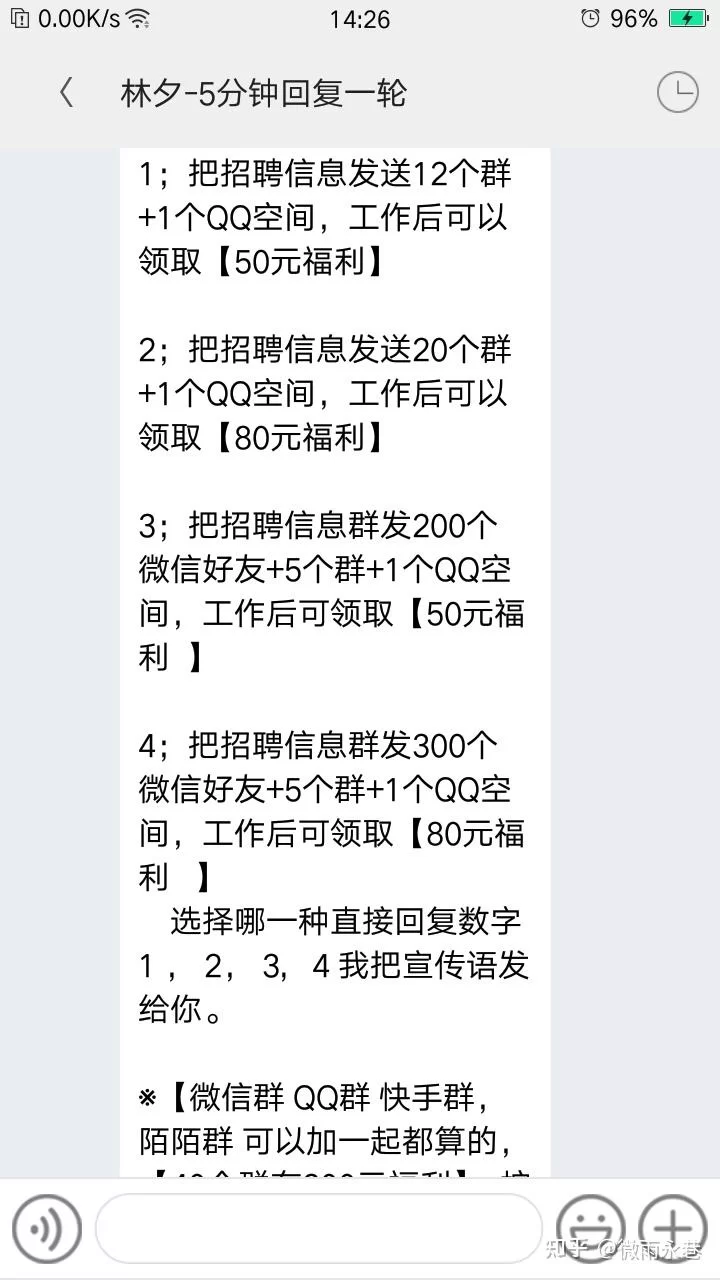Switch to voice input mode
720x1280 pixels.
[x=48, y=1229]
